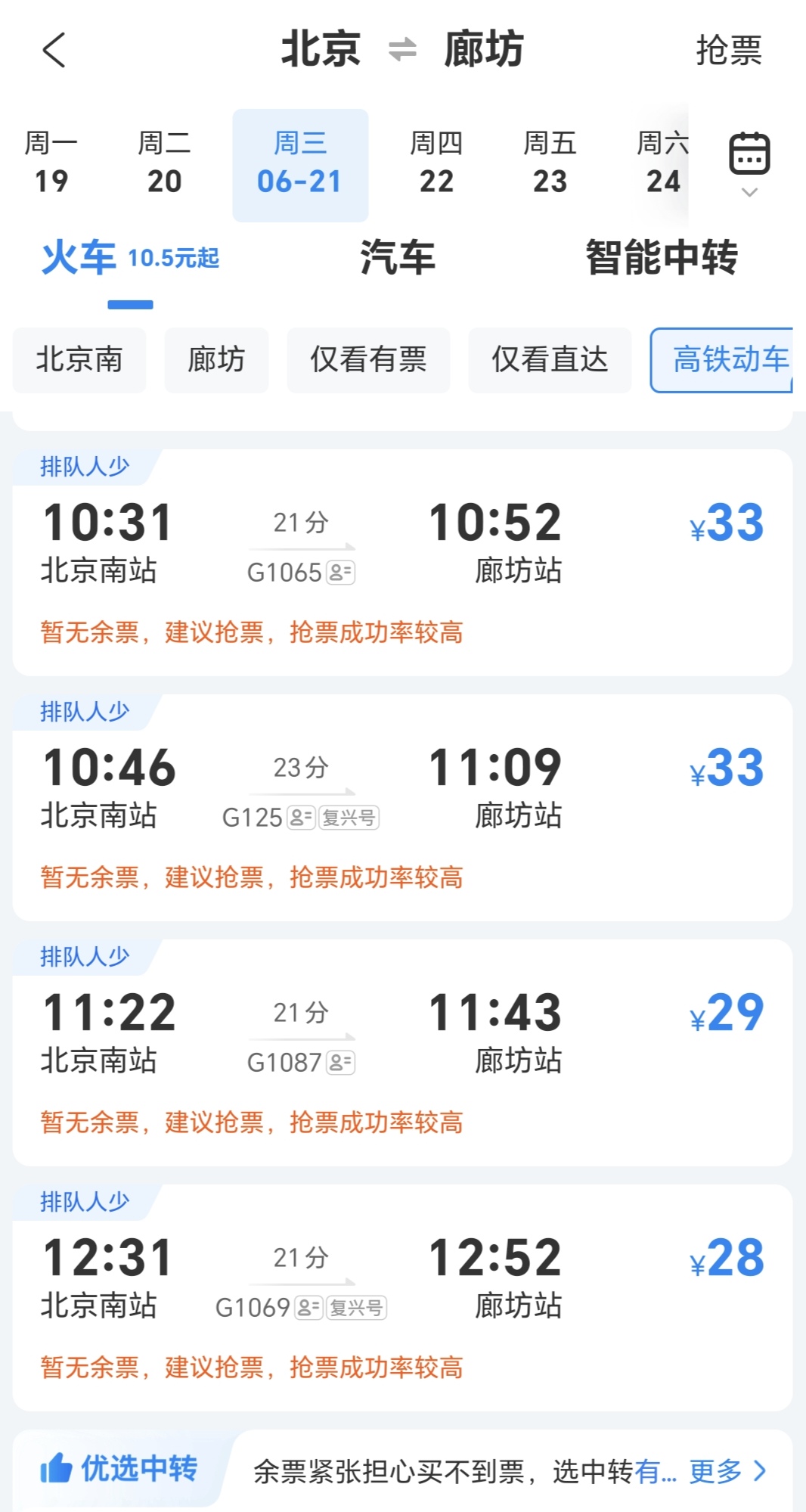Apply the 廊坊 station filter chip
This screenshot has height=1512, width=806.
pyautogui.click(x=217, y=360)
